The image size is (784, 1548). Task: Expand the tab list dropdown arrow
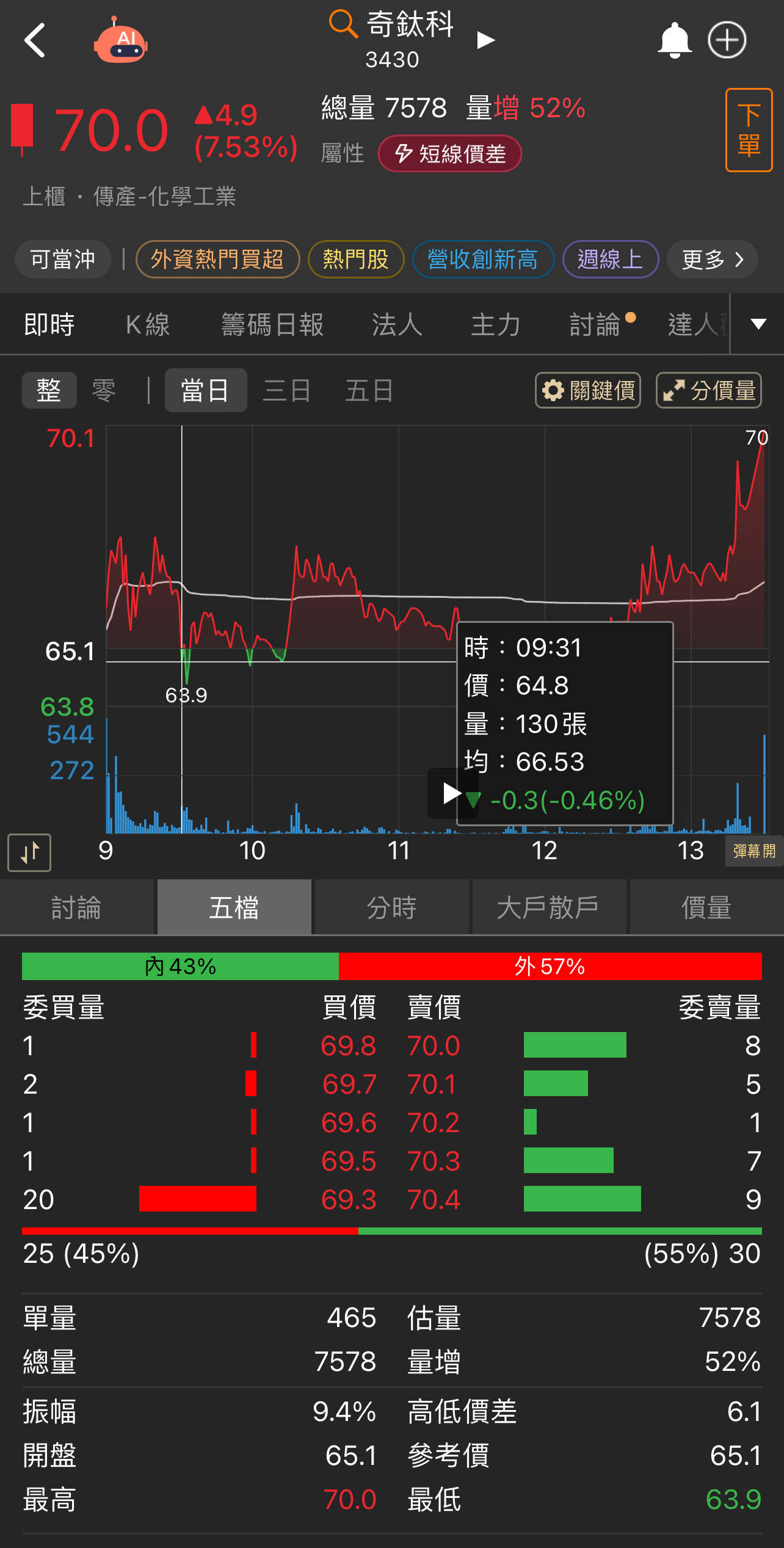[758, 324]
